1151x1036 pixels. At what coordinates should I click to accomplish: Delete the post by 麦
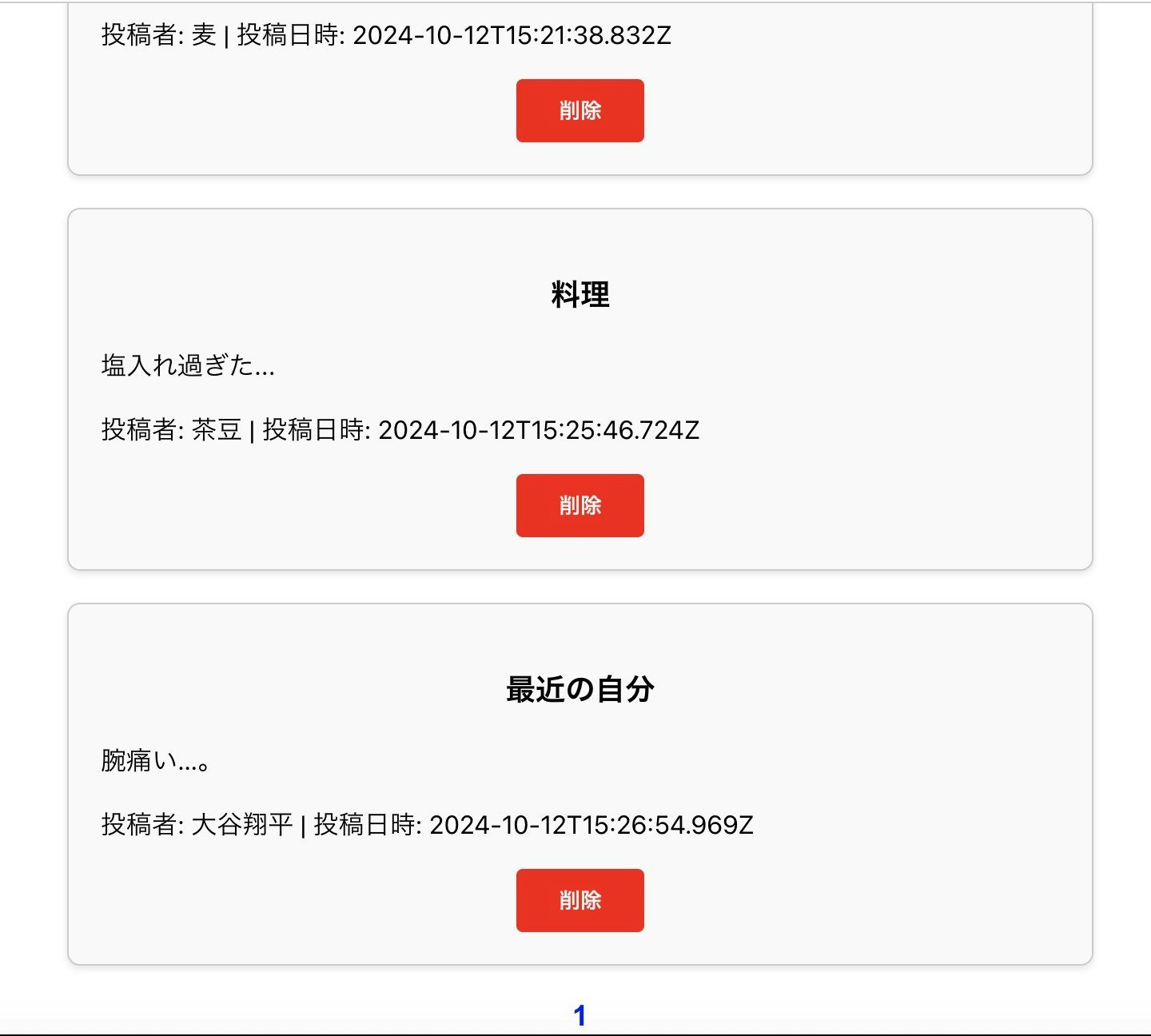pyautogui.click(x=579, y=110)
